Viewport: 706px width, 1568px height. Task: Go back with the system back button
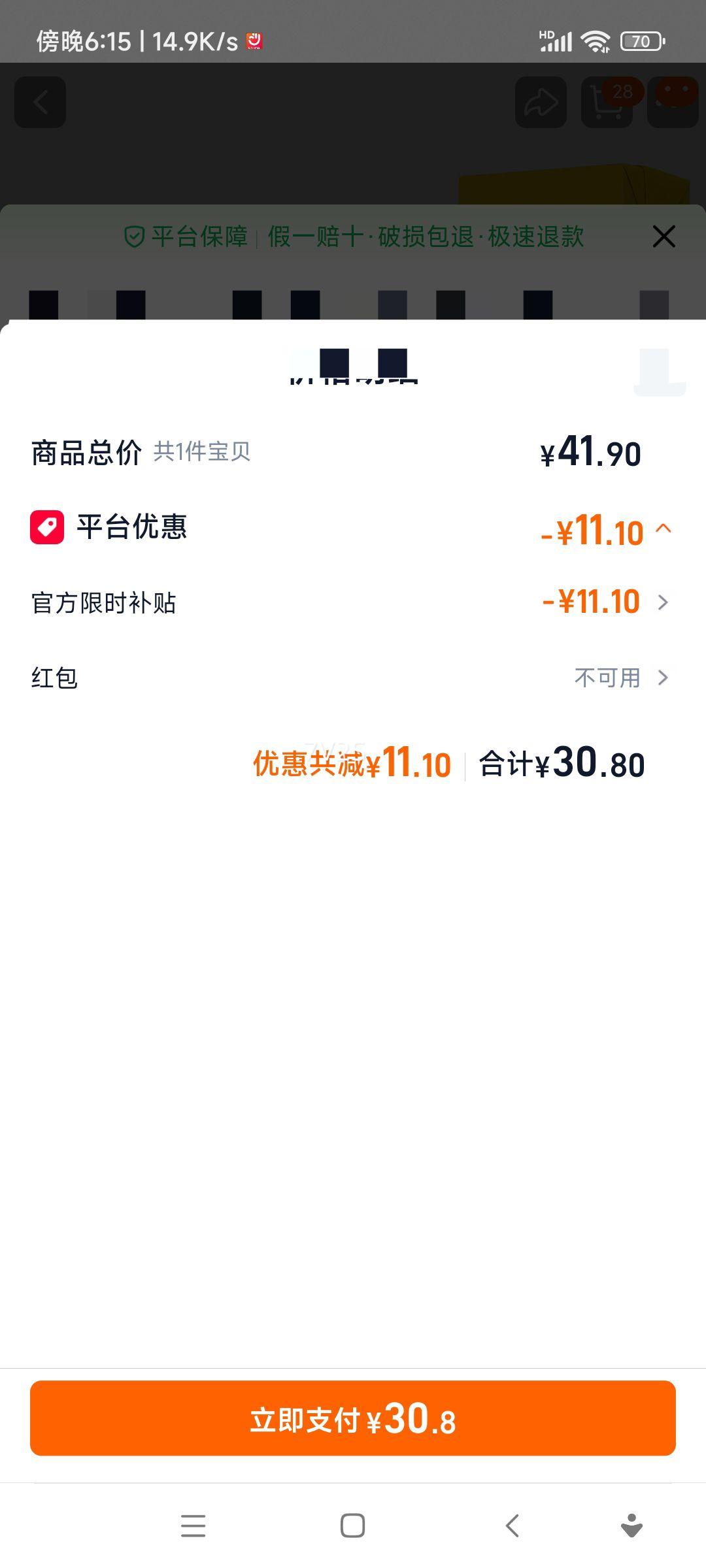(513, 1526)
